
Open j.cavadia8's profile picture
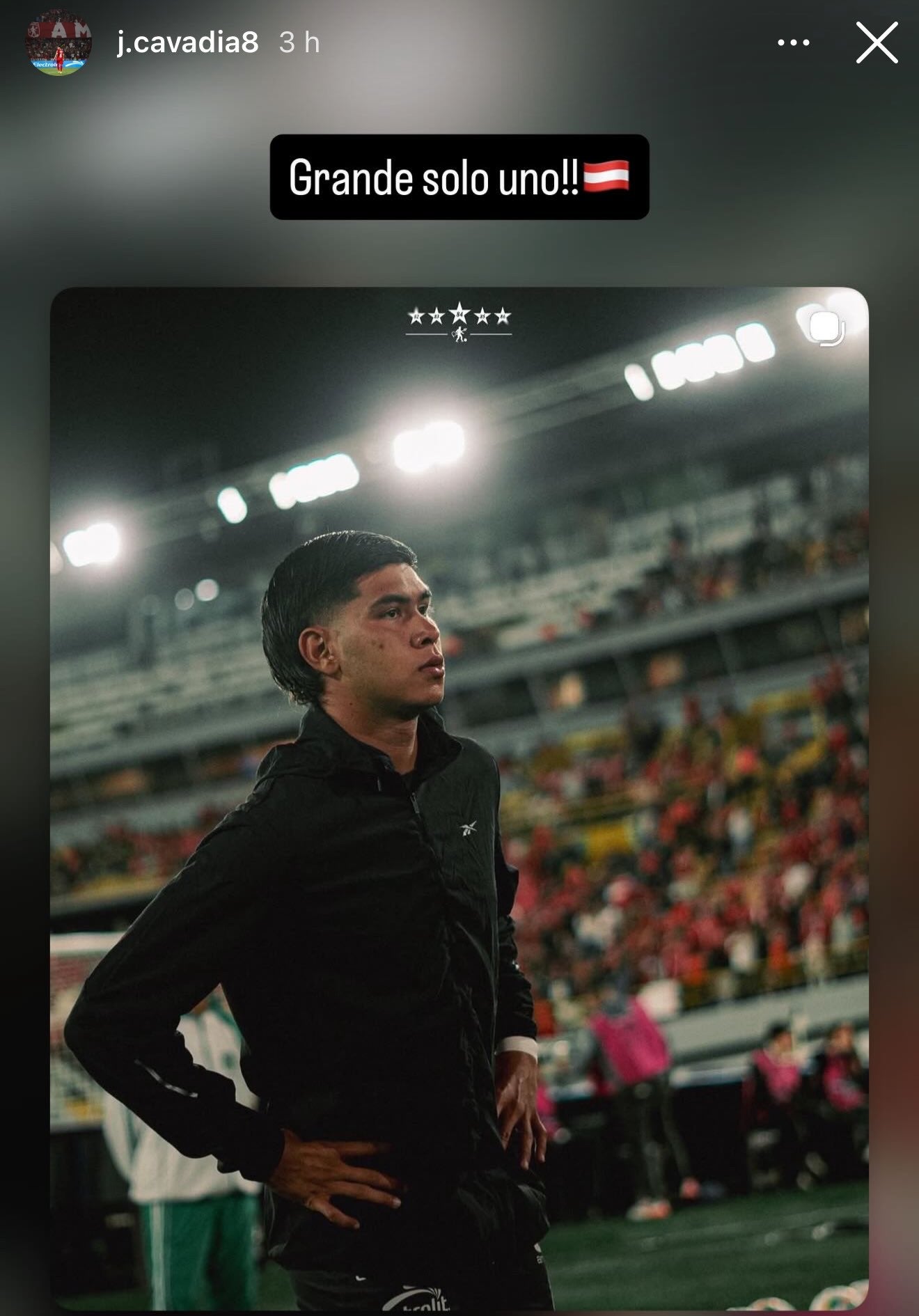(58, 43)
